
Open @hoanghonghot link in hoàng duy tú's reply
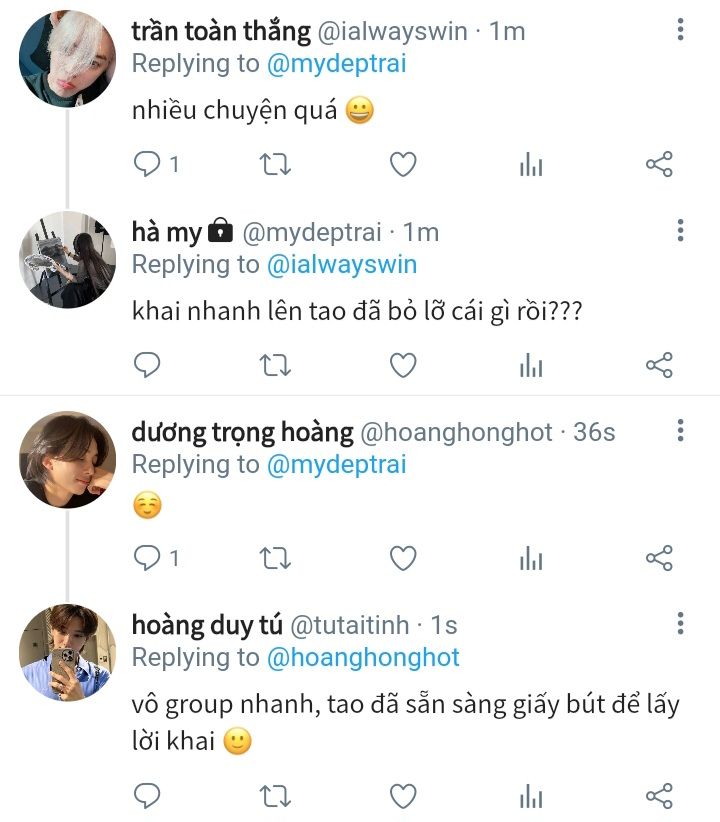click(363, 657)
